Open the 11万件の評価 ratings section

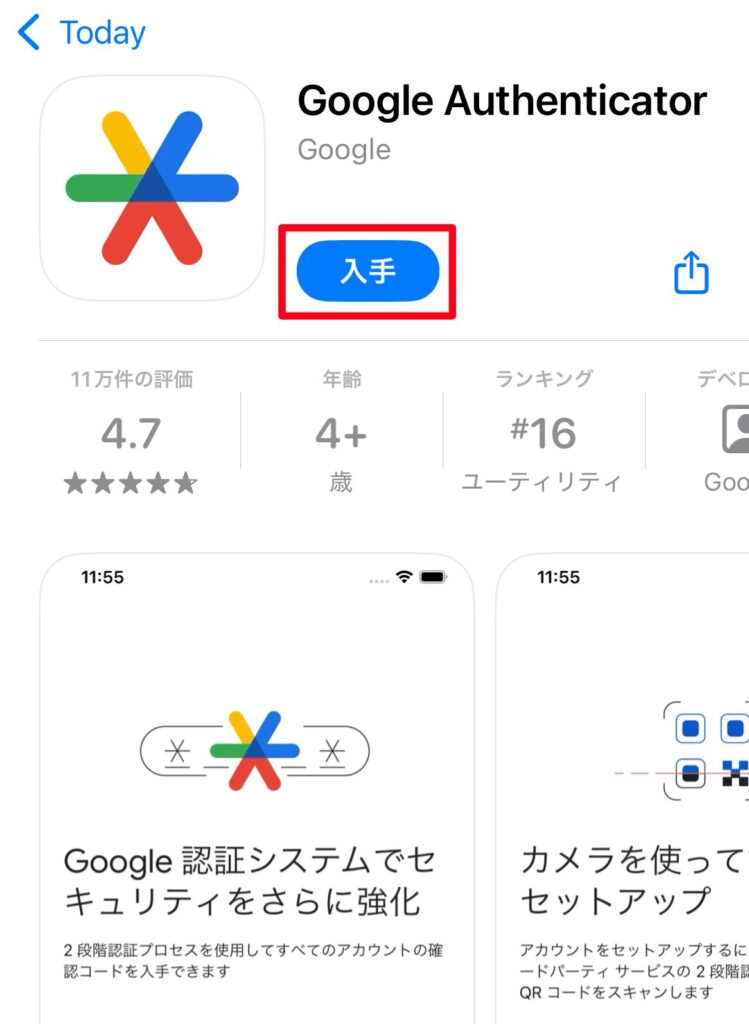point(131,432)
